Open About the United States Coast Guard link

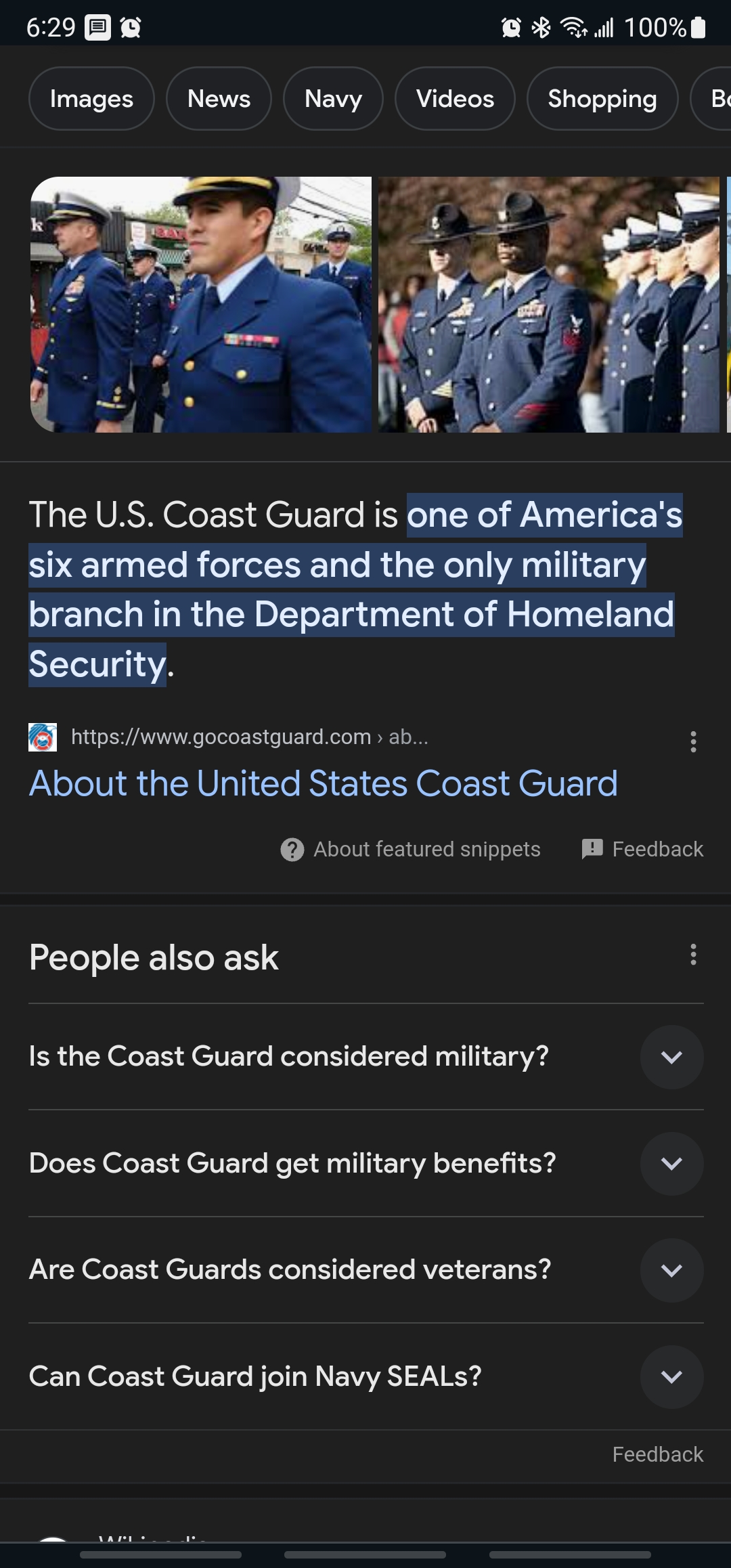tap(324, 783)
